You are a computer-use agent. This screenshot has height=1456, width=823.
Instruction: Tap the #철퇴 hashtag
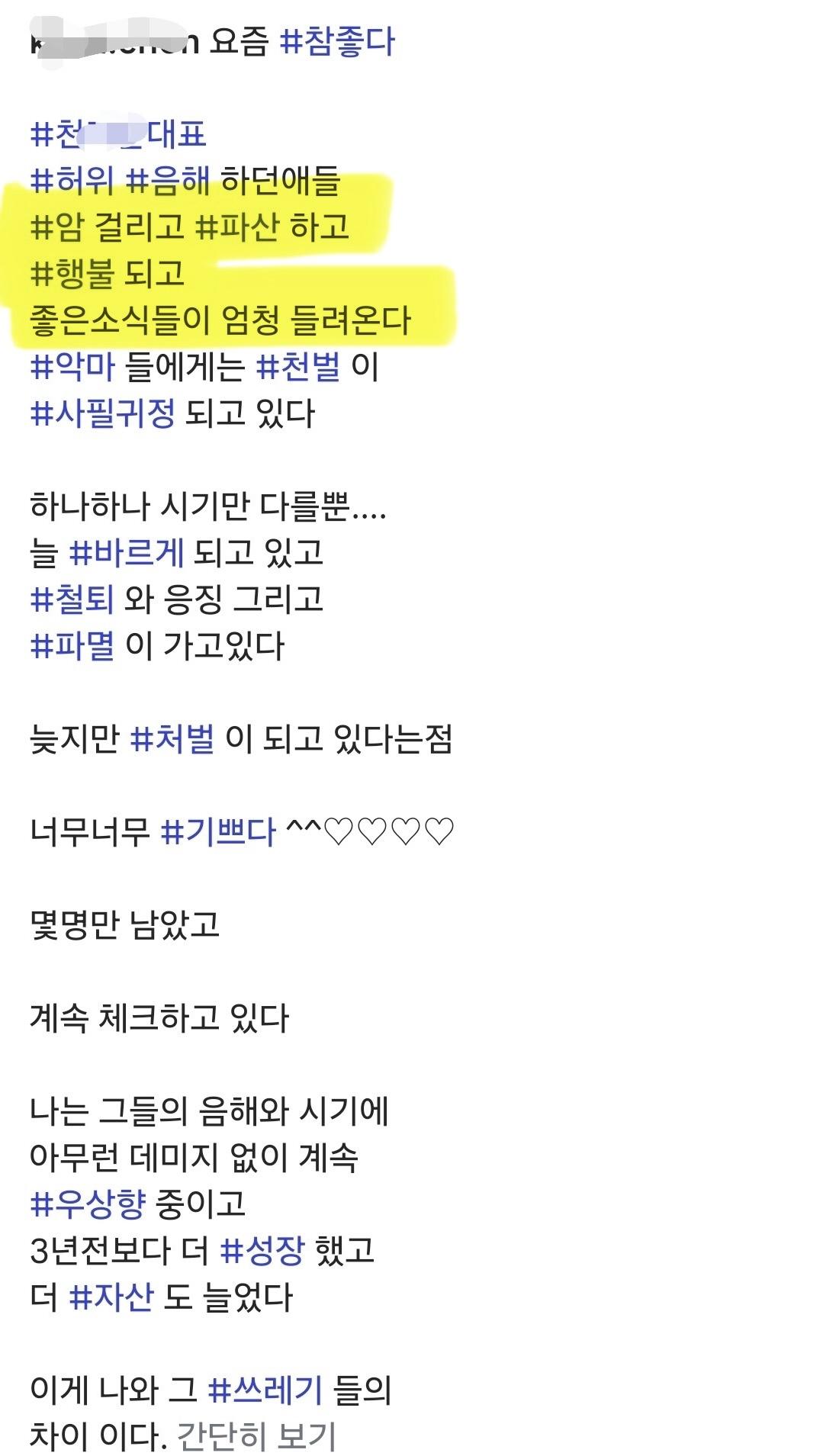pyautogui.click(x=72, y=599)
